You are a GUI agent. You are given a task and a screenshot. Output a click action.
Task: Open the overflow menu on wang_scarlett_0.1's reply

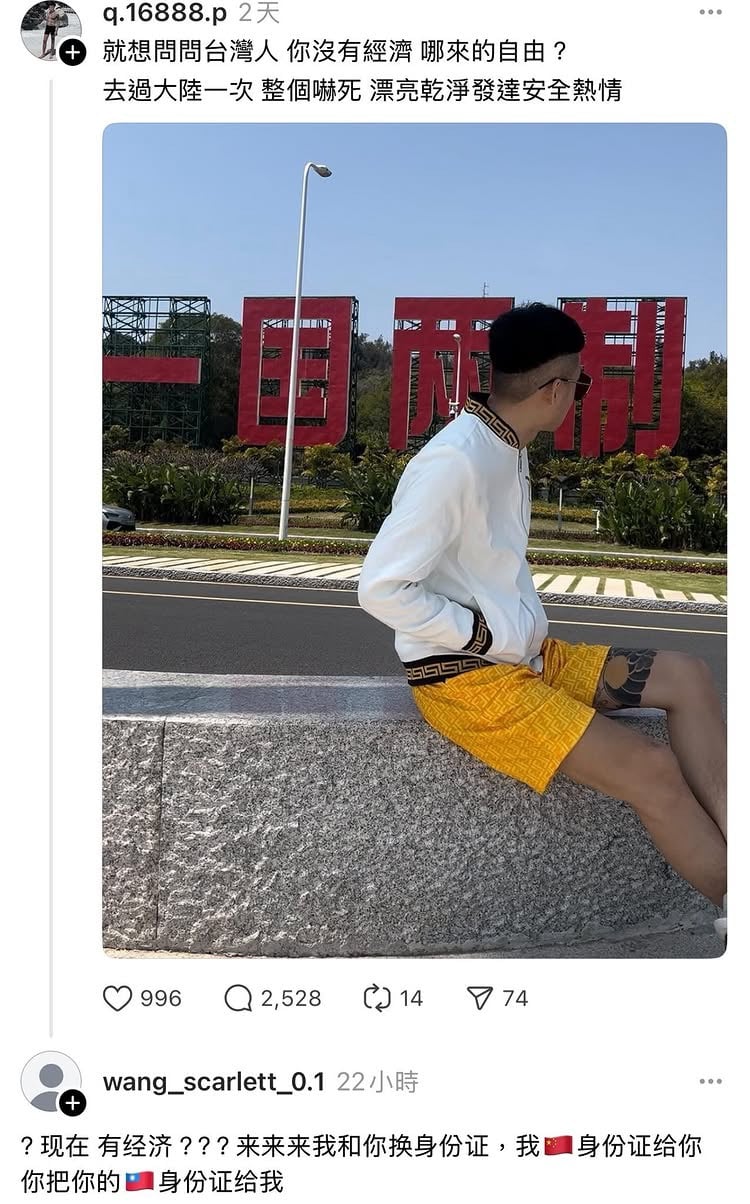click(710, 1081)
